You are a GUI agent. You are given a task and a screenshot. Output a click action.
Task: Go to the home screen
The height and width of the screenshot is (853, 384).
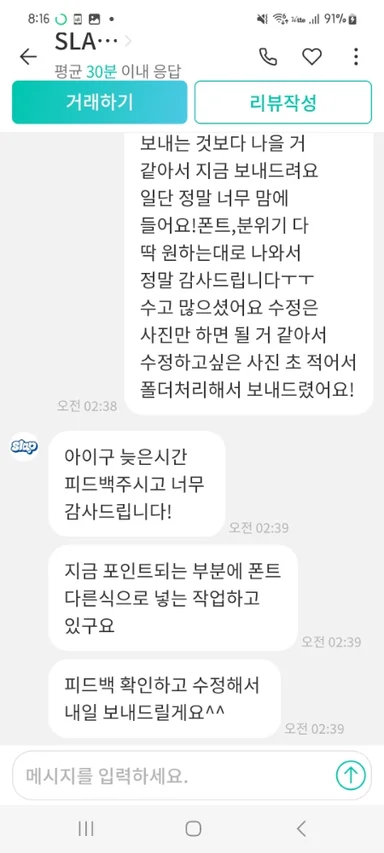coord(193,829)
